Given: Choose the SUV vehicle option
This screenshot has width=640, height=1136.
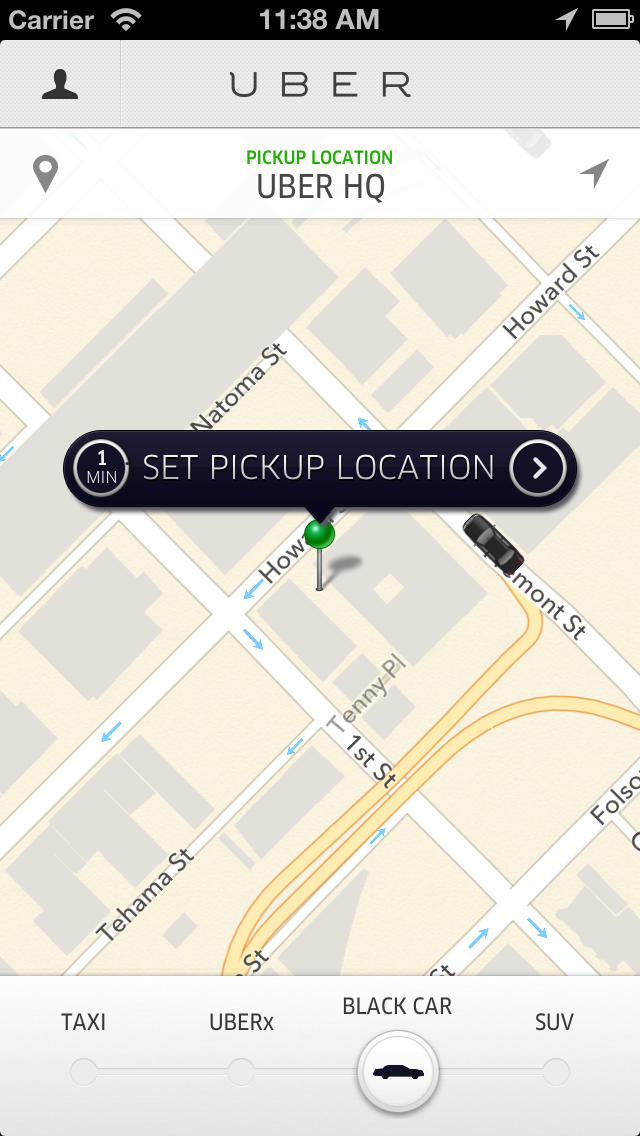Looking at the screenshot, I should 555,1072.
